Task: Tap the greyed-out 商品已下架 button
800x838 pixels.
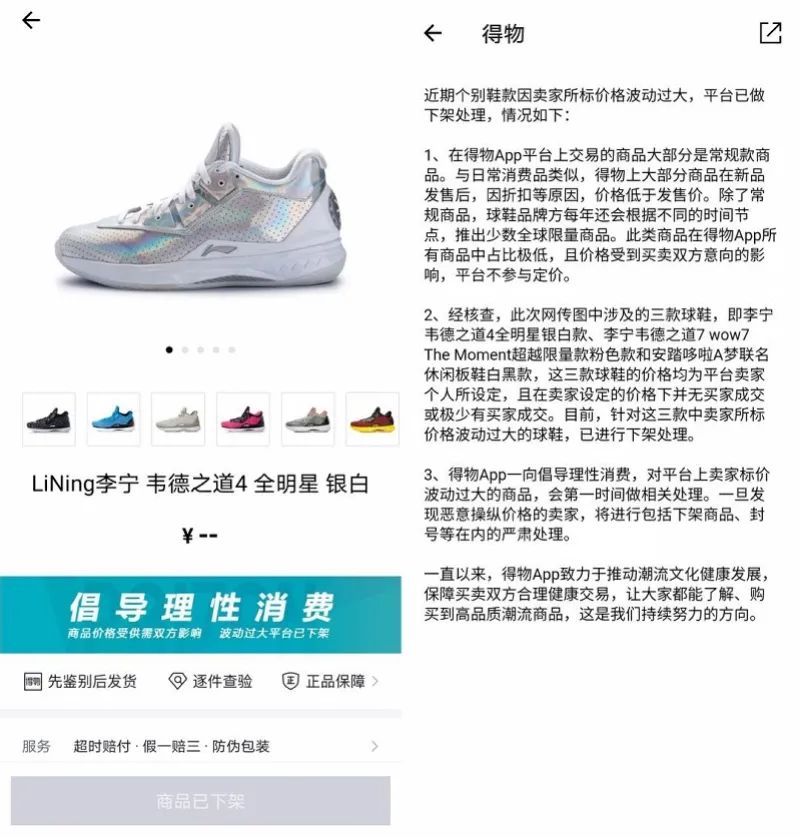Action: click(x=200, y=801)
